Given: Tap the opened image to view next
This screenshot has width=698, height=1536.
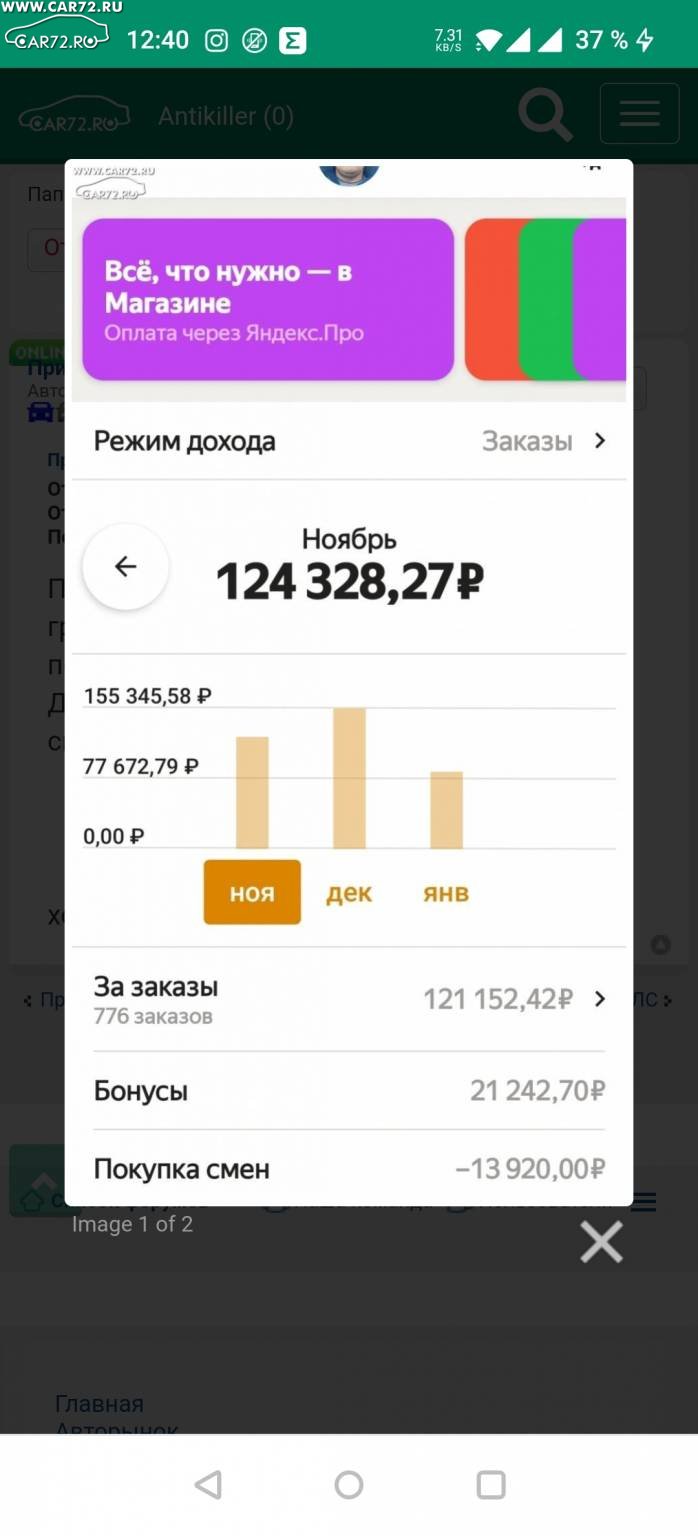Looking at the screenshot, I should [x=349, y=682].
